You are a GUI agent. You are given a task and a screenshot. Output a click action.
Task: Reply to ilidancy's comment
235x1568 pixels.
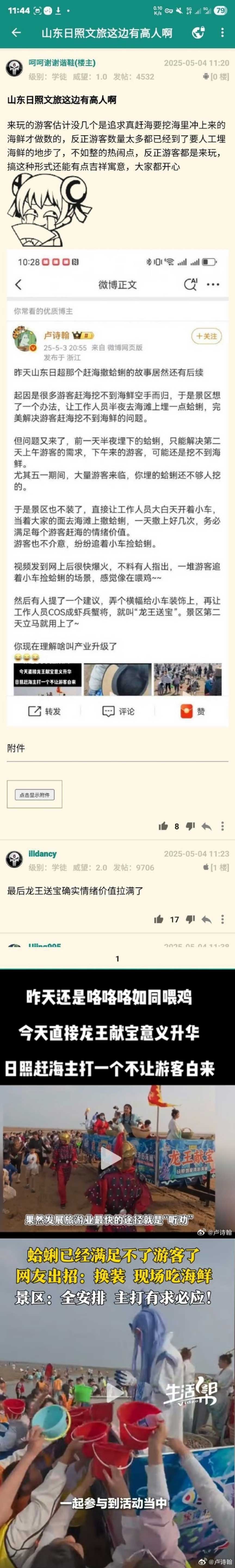point(206,919)
